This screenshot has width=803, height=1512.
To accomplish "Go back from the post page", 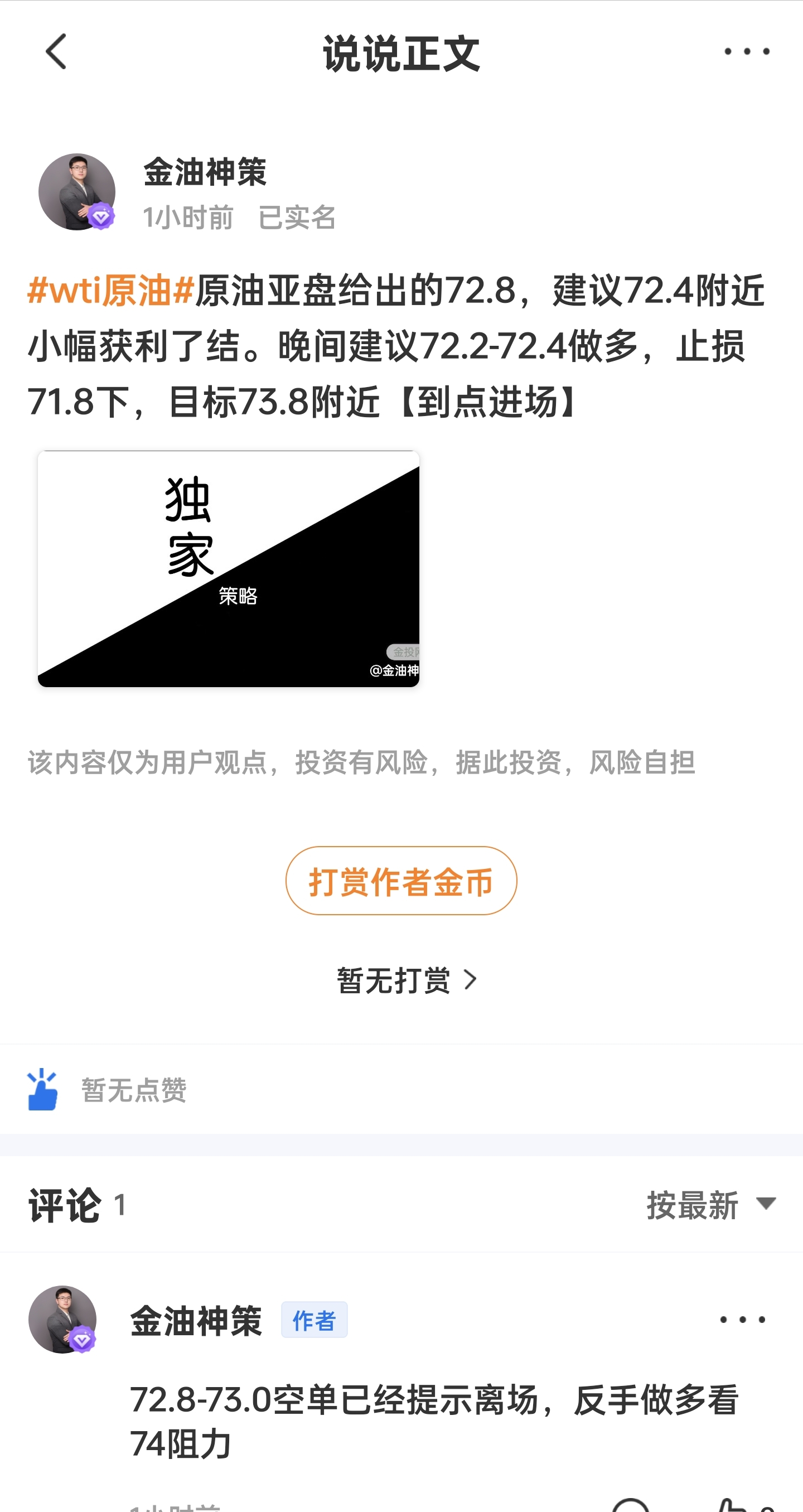I will click(x=56, y=52).
